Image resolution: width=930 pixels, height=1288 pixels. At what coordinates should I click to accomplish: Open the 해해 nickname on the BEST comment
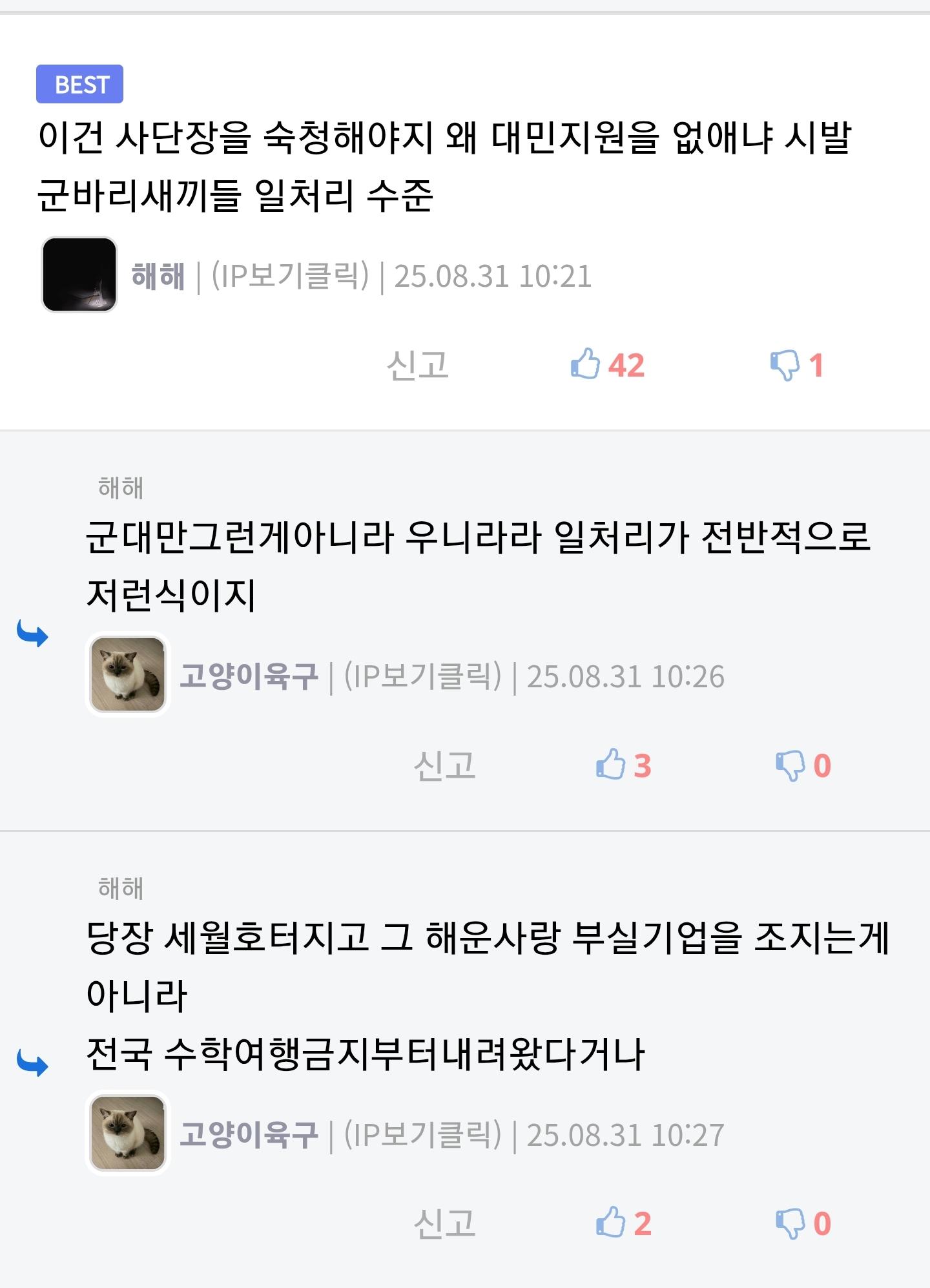pos(158,276)
